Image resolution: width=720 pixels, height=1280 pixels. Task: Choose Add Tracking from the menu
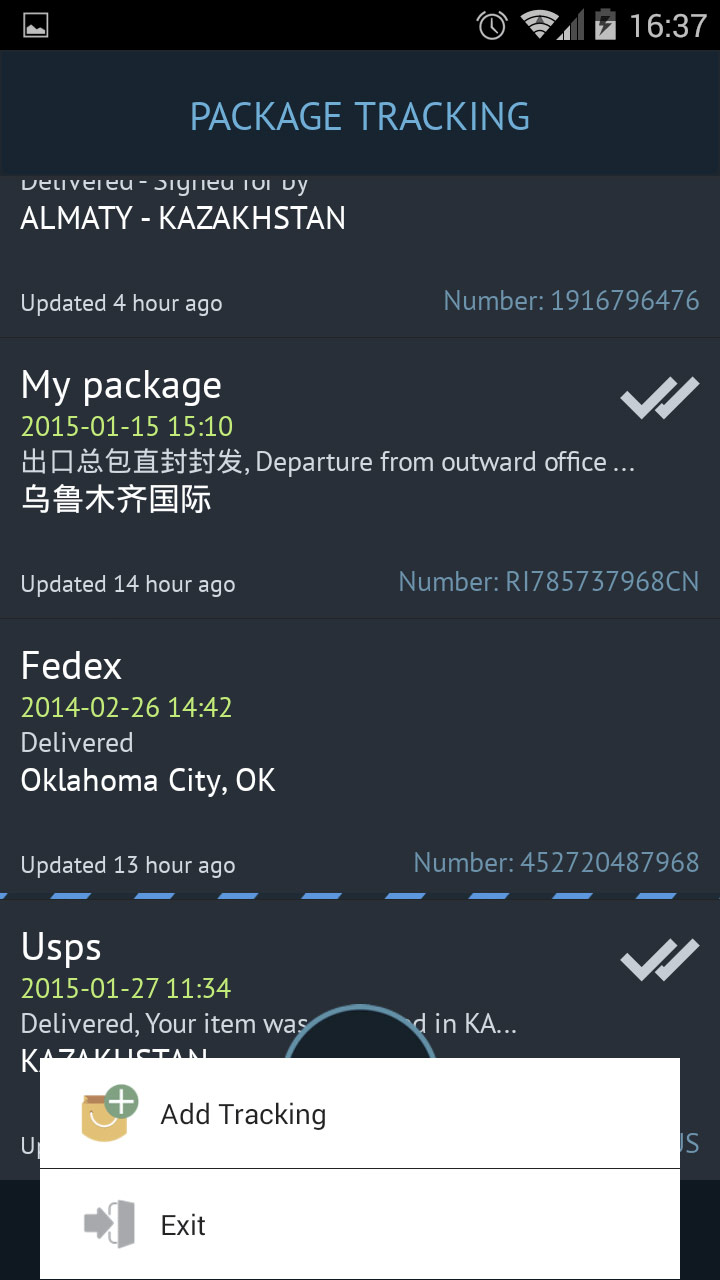point(360,1113)
